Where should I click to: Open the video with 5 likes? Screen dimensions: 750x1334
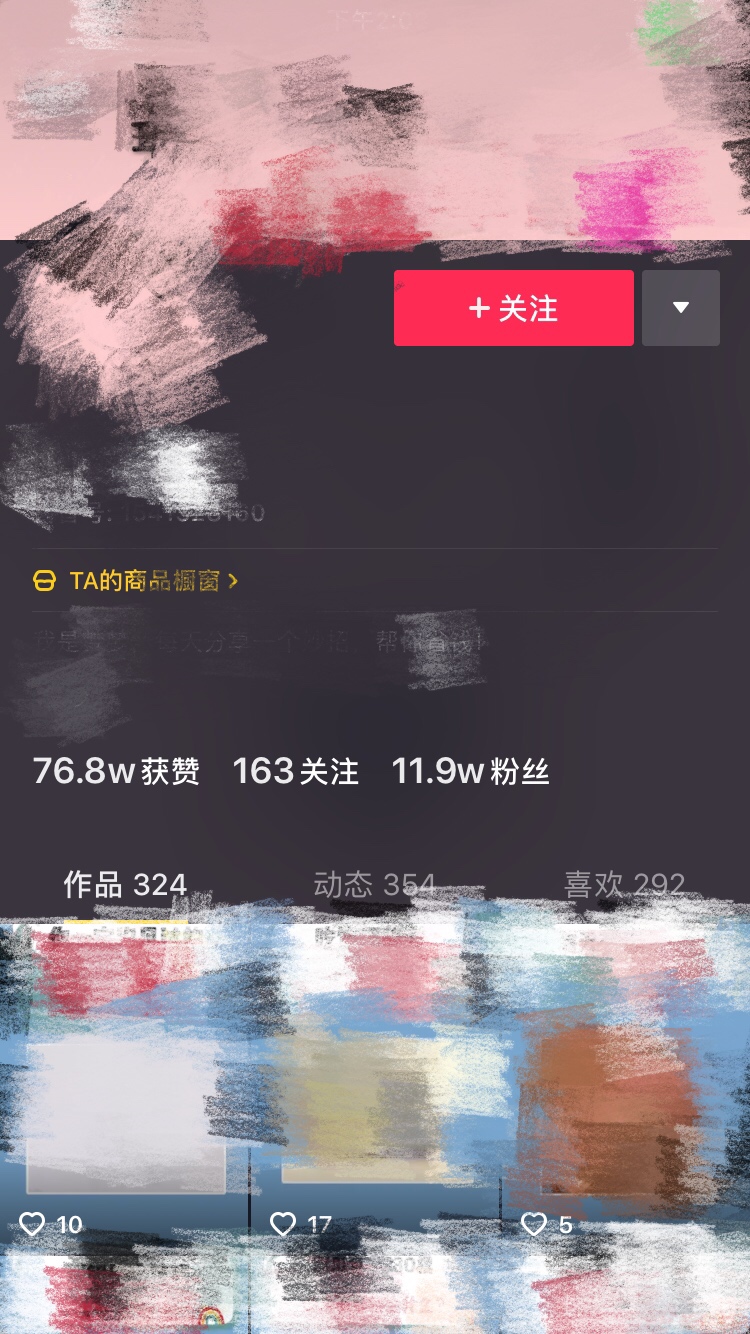pos(626,1080)
